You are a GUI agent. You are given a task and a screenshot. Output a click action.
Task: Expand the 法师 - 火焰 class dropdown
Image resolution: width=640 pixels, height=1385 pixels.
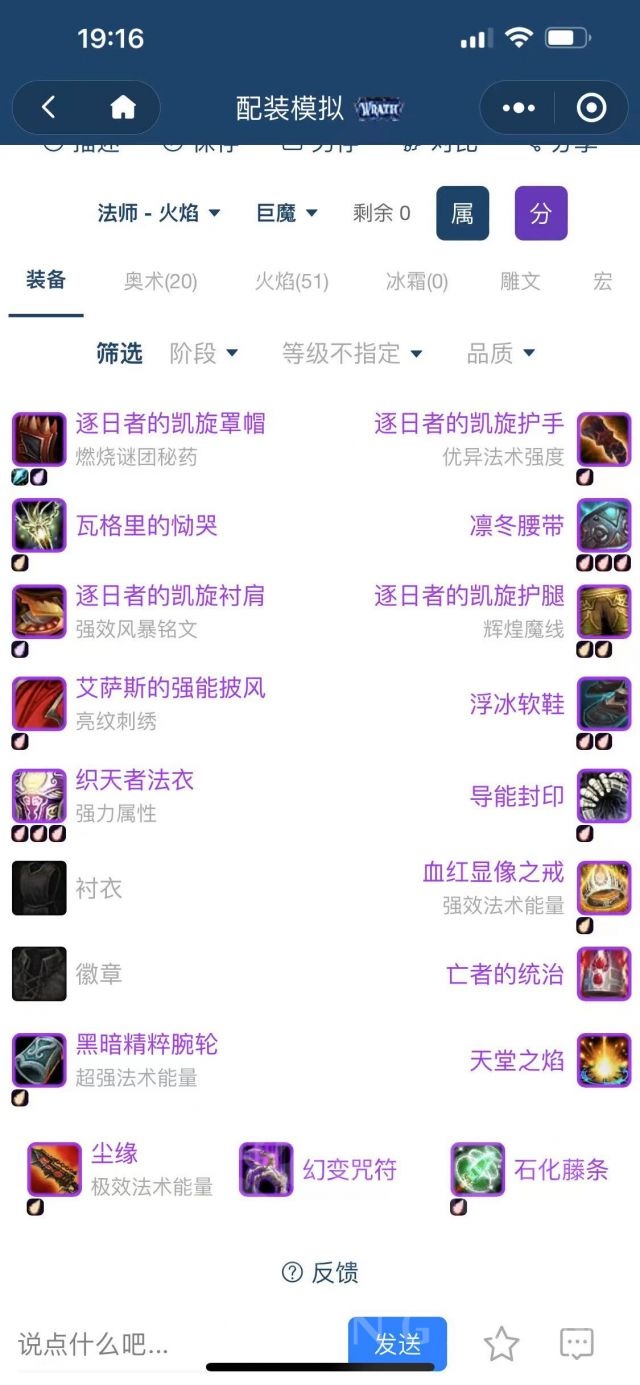[x=158, y=213]
